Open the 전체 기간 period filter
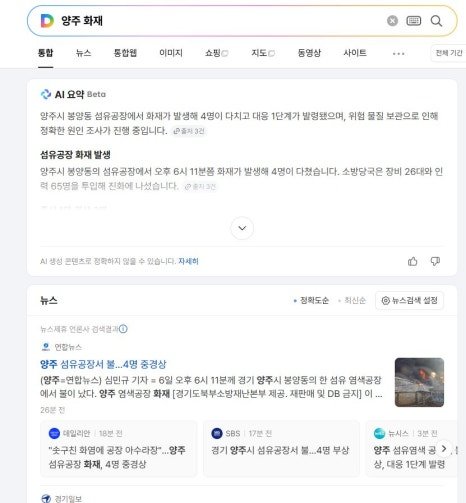The height and width of the screenshot is (503, 466). click(449, 53)
